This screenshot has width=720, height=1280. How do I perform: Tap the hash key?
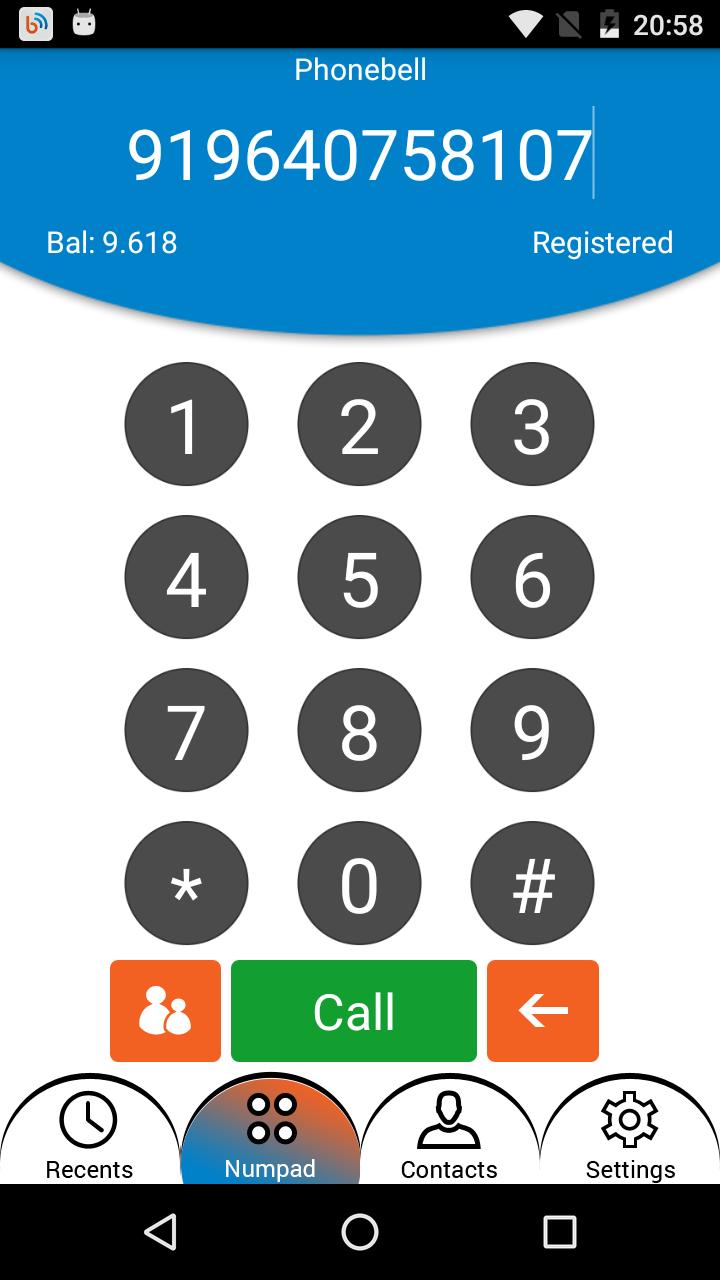[x=532, y=883]
